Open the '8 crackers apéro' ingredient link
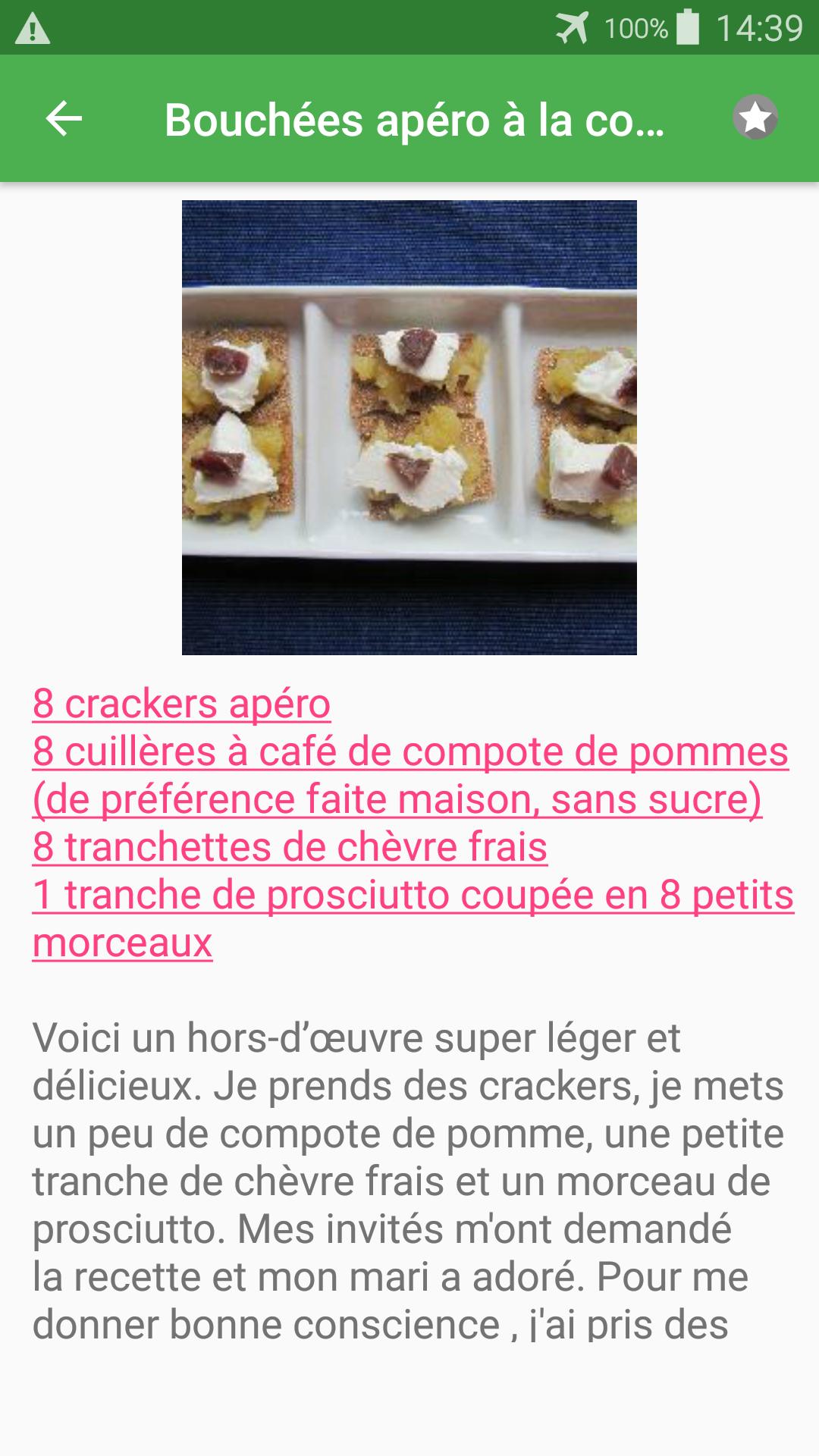 181,704
